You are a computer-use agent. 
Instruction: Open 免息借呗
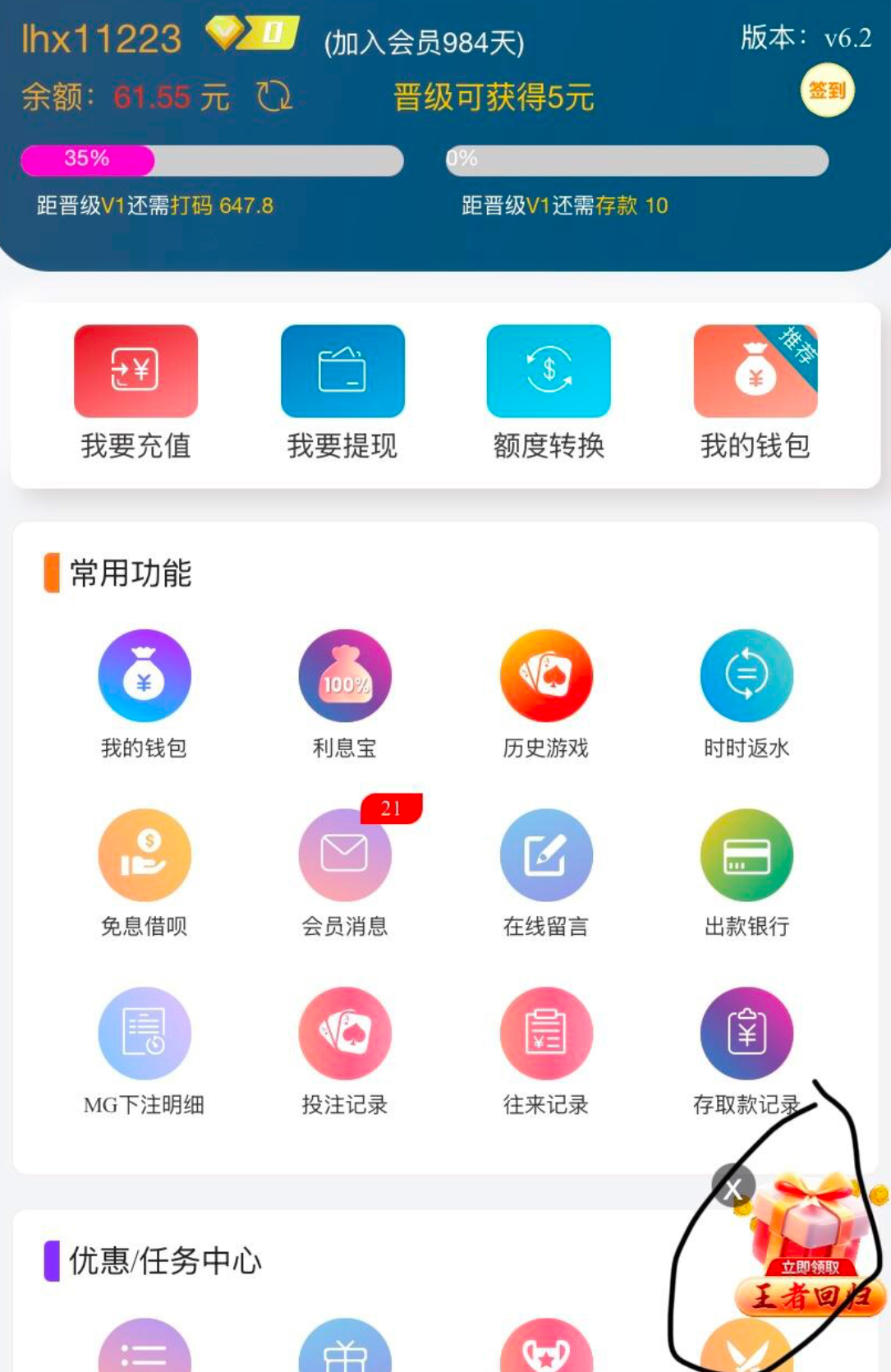(145, 855)
